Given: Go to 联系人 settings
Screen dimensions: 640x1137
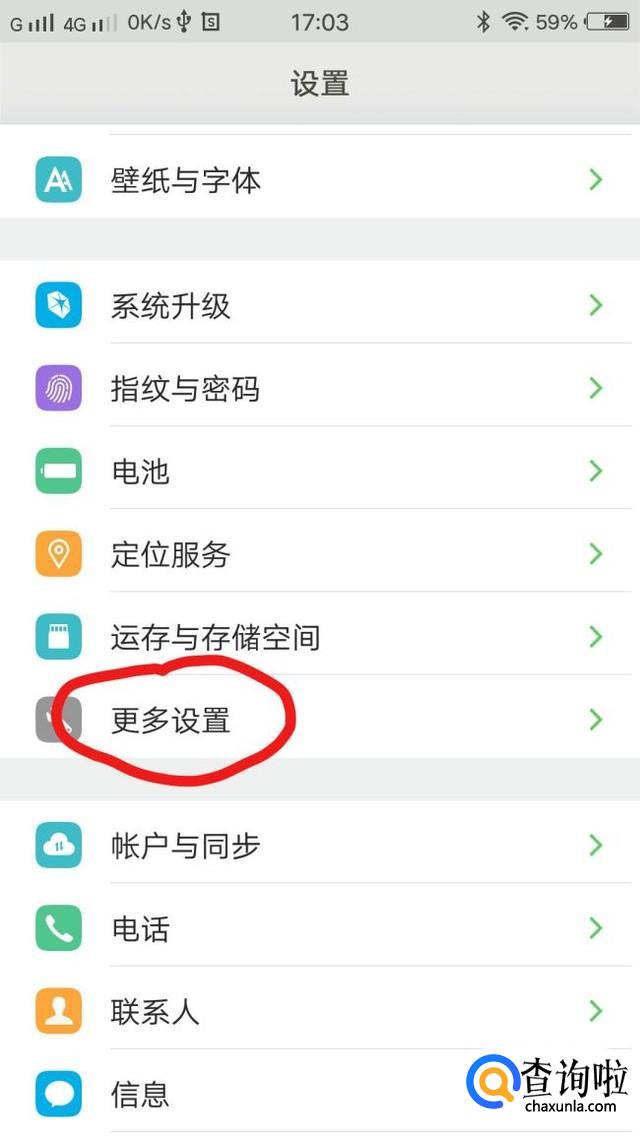Looking at the screenshot, I should tap(320, 1009).
